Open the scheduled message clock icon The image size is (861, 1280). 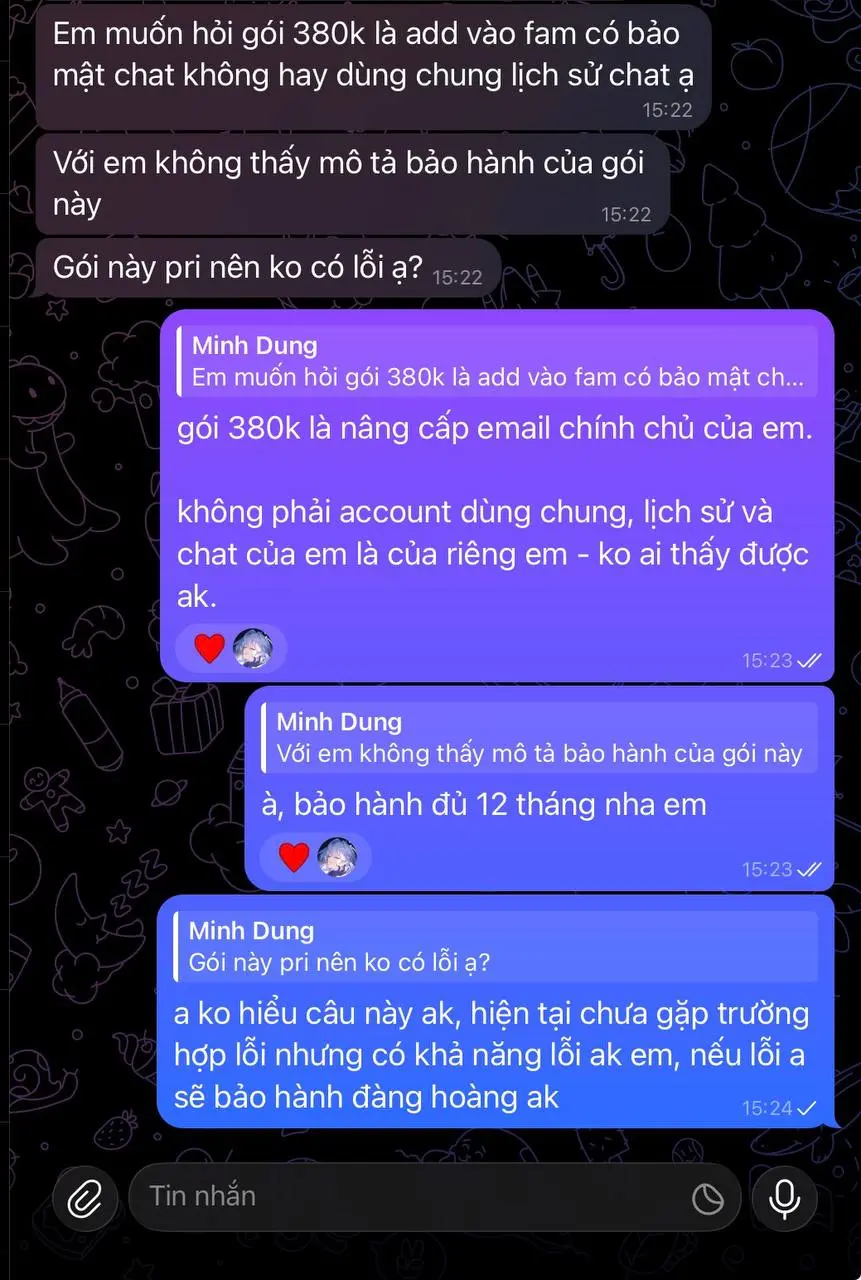[708, 1198]
